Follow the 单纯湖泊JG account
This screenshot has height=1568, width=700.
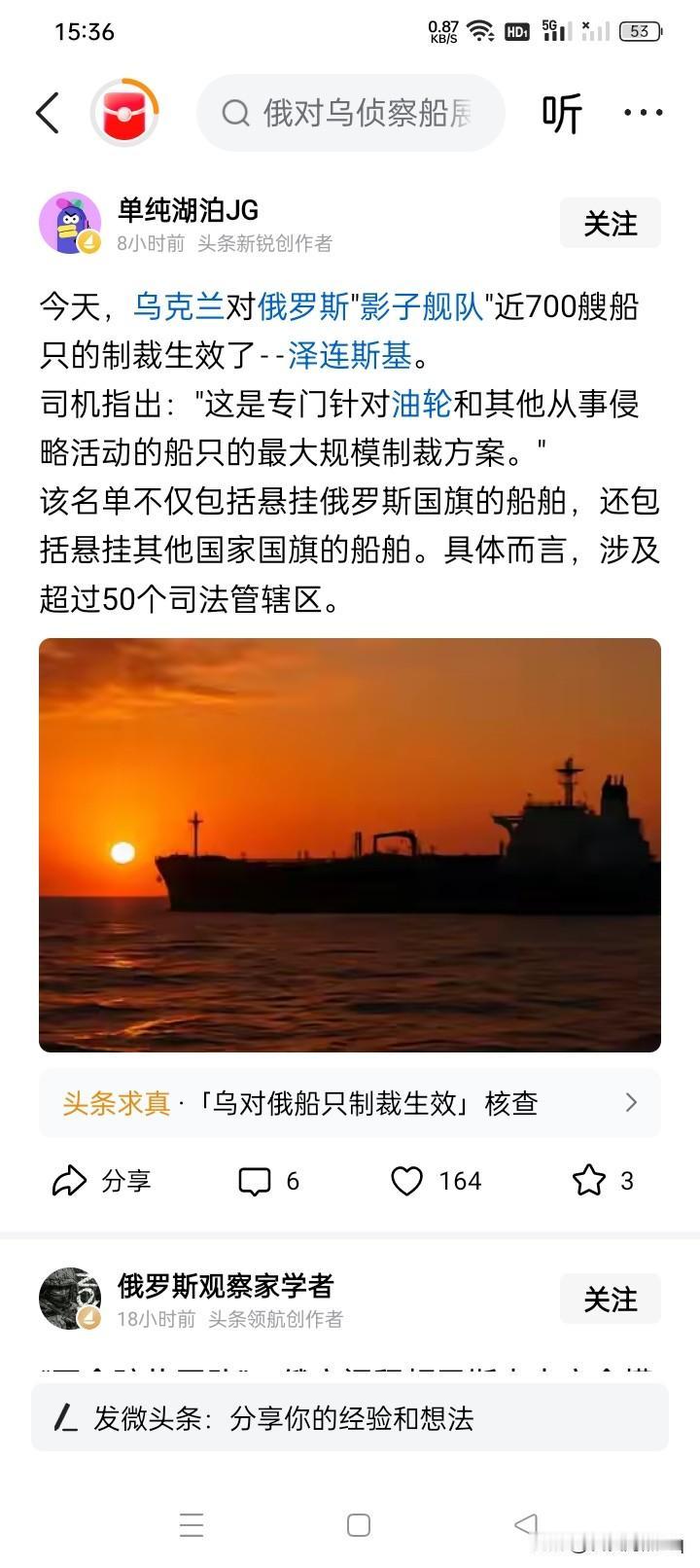610,223
